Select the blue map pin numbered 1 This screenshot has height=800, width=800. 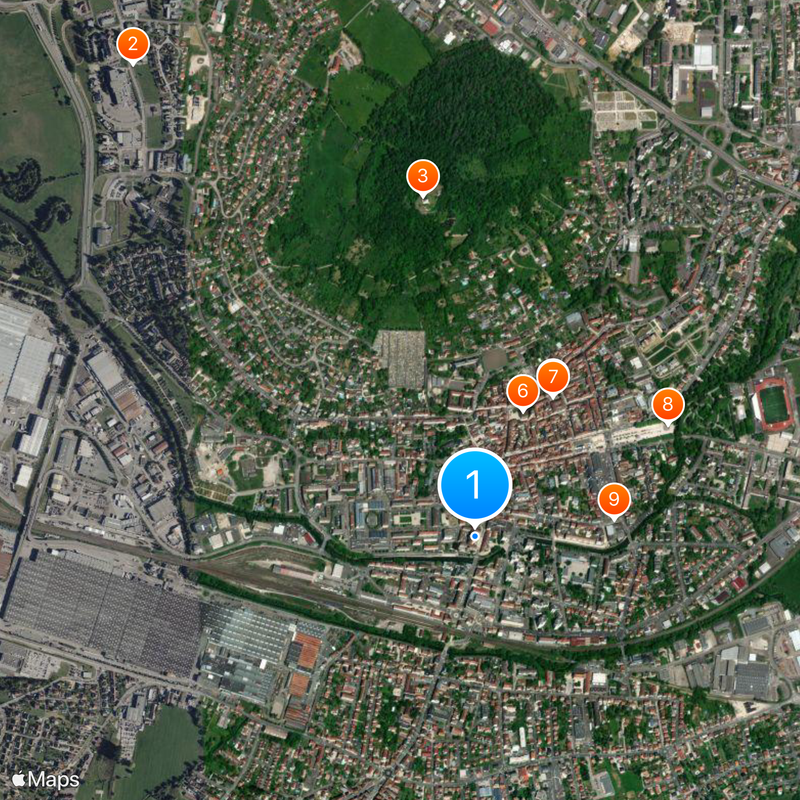coord(475,485)
